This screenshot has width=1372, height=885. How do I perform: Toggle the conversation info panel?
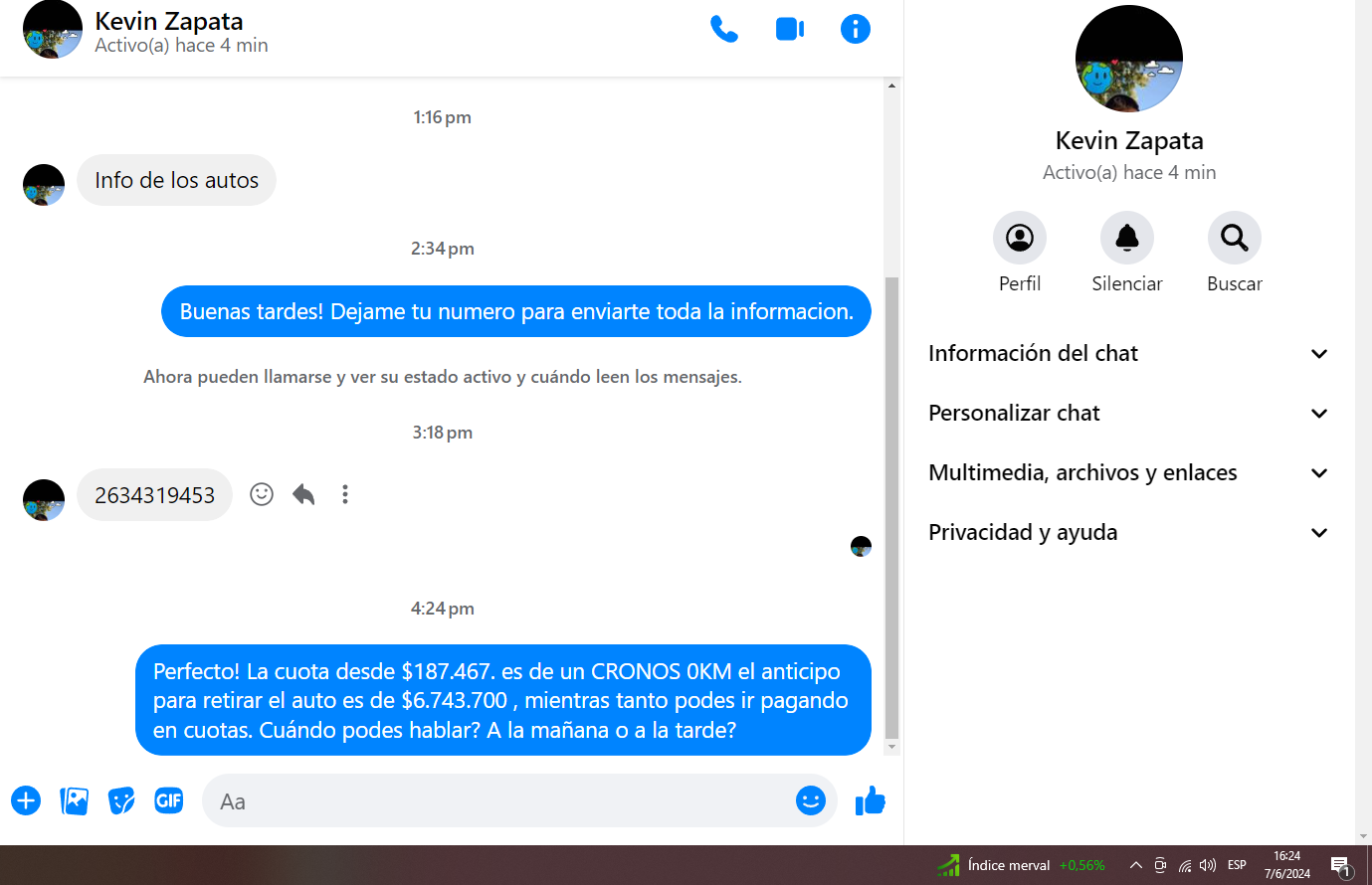(x=855, y=29)
